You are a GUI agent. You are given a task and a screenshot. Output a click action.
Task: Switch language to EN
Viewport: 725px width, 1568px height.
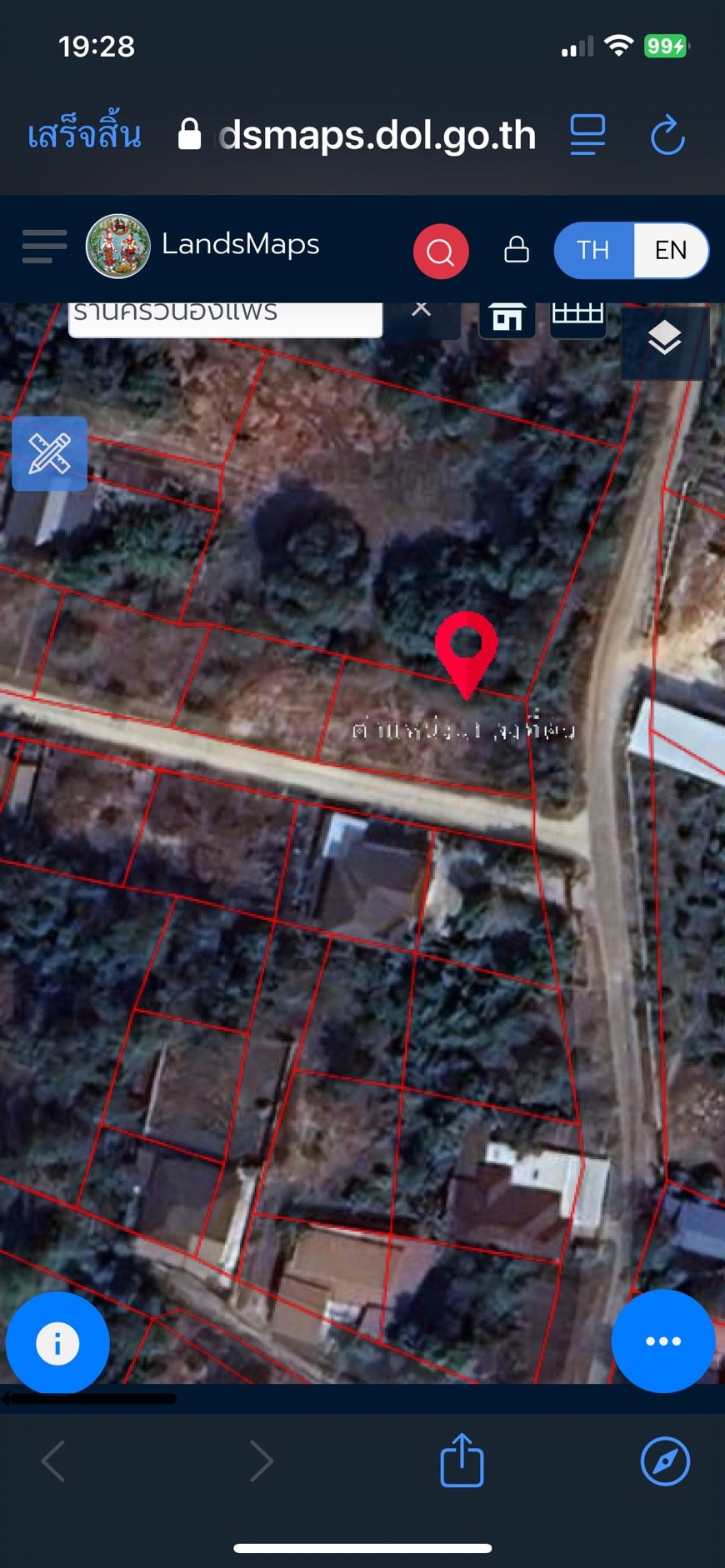pos(671,250)
